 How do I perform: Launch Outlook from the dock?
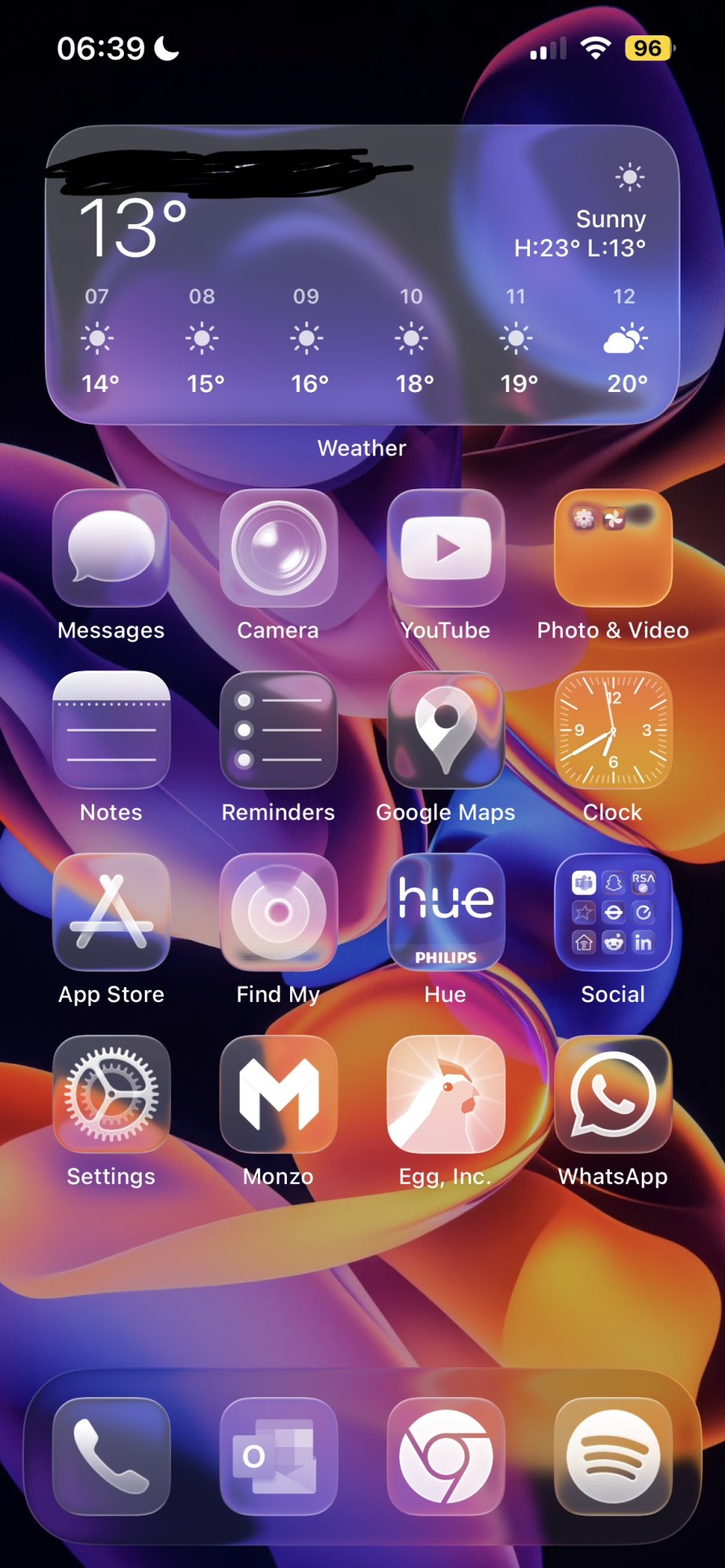pos(278,1456)
